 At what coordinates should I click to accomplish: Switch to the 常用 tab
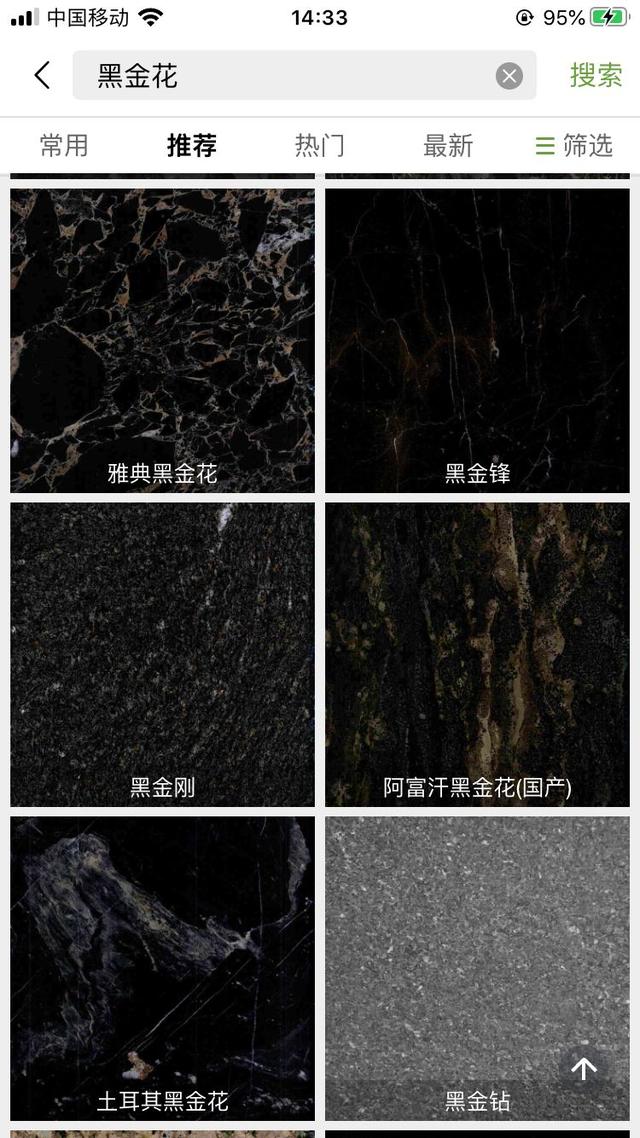(x=64, y=145)
